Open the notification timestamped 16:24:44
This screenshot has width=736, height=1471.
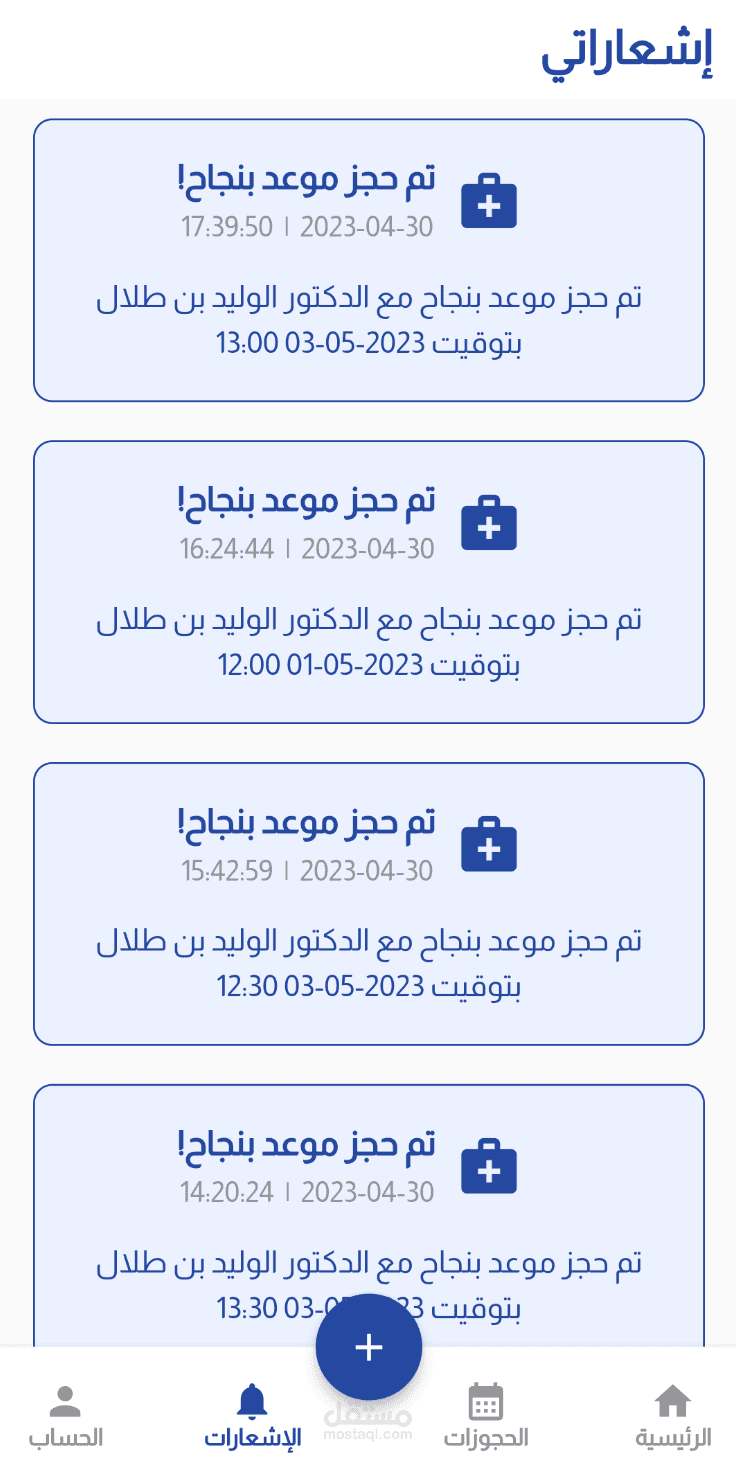[369, 581]
